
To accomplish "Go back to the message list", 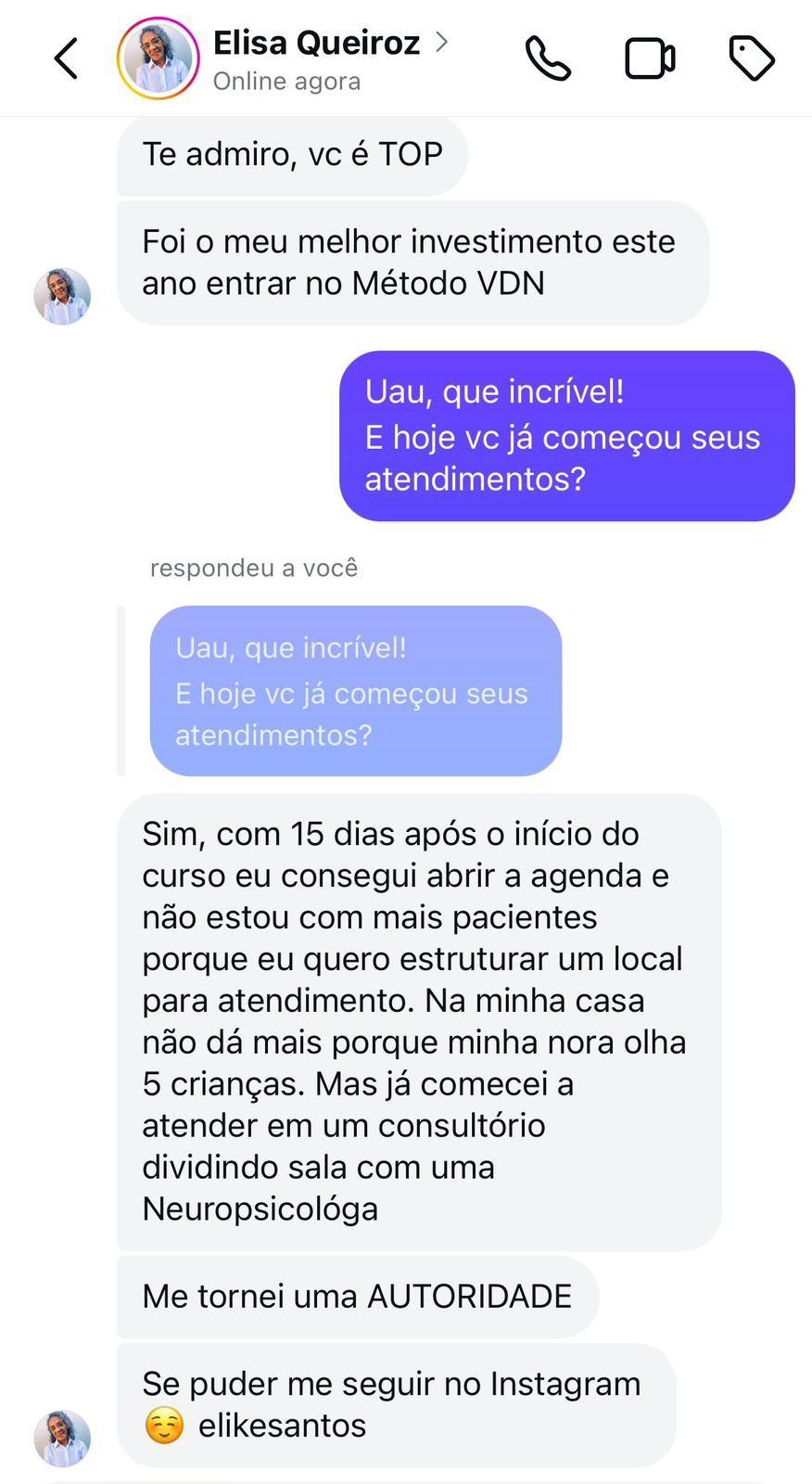I will [66, 58].
